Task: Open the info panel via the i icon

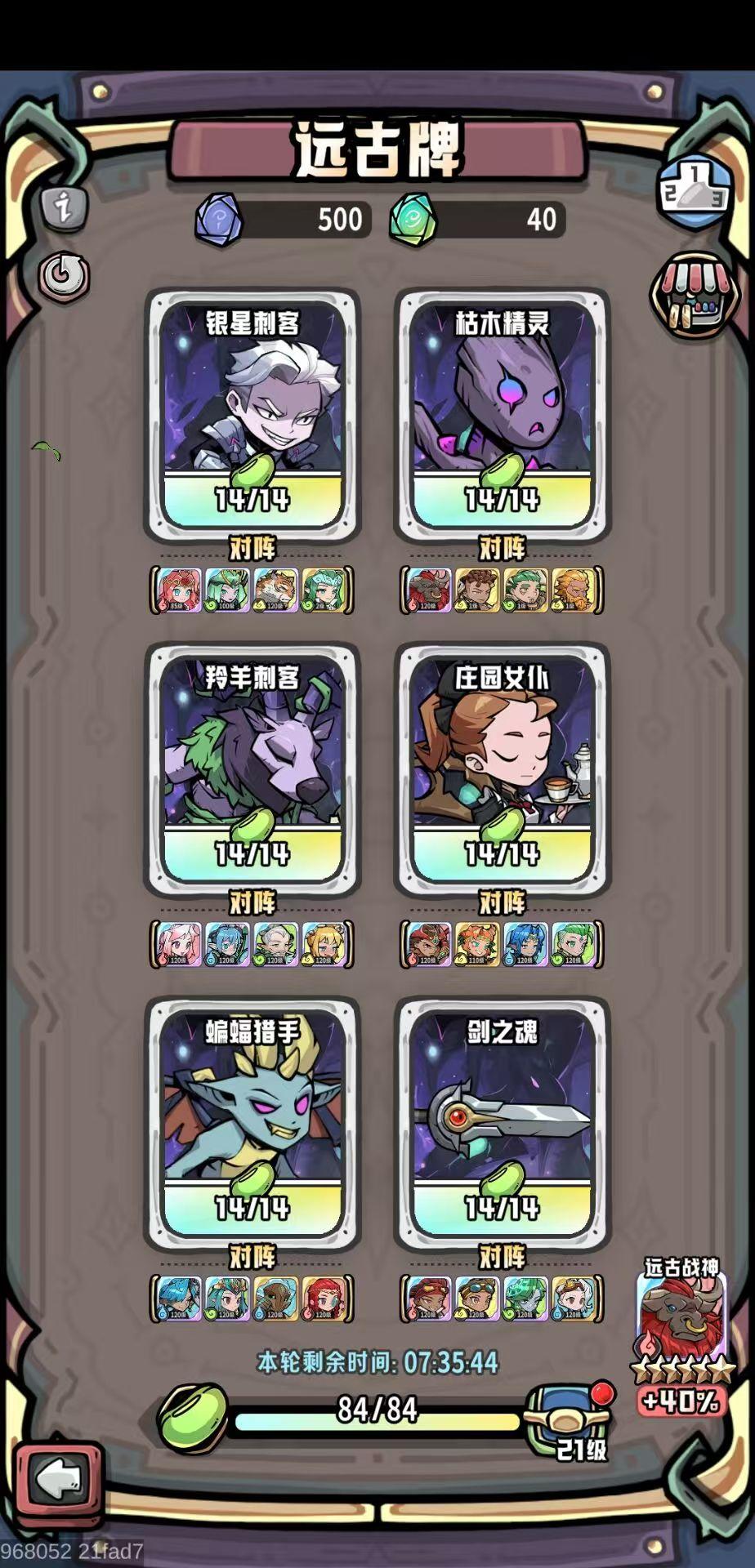Action: click(64, 208)
